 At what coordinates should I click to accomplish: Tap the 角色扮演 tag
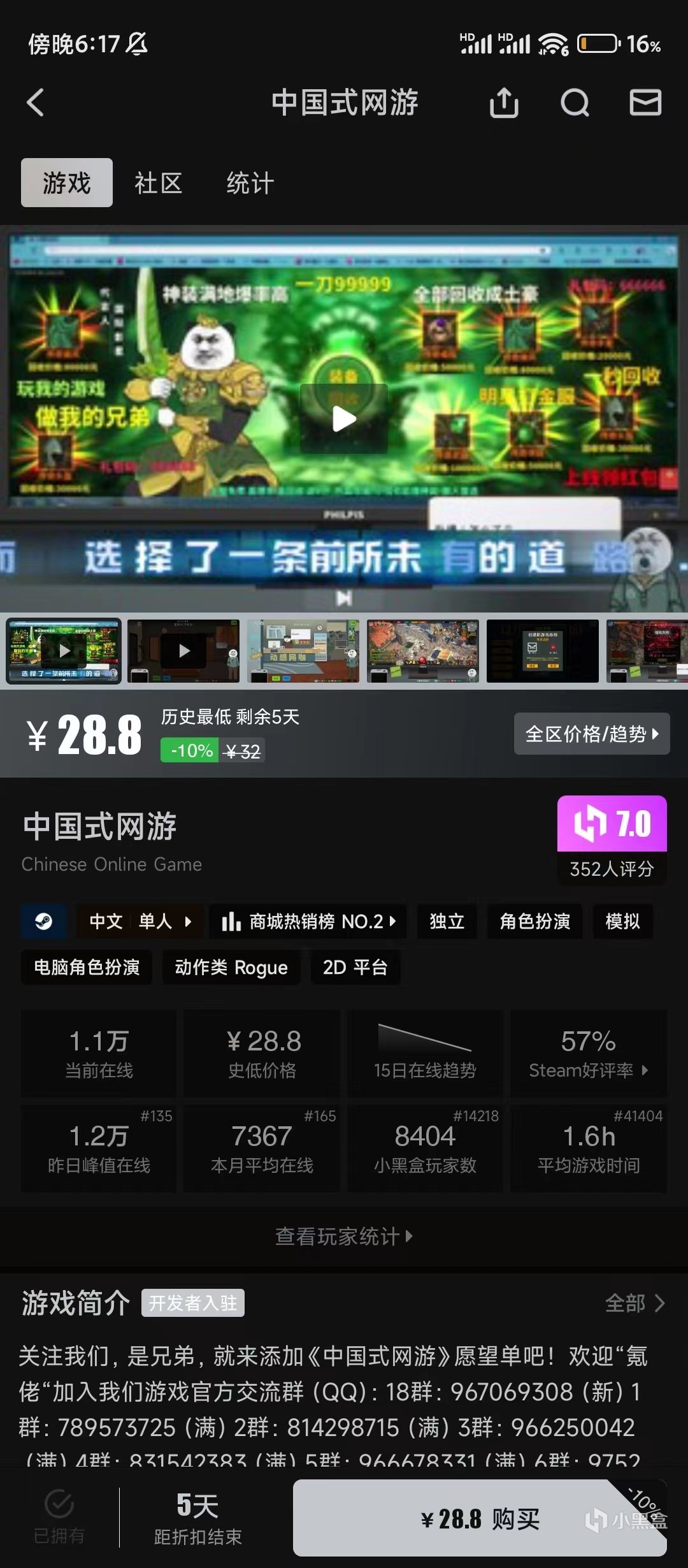(x=534, y=921)
